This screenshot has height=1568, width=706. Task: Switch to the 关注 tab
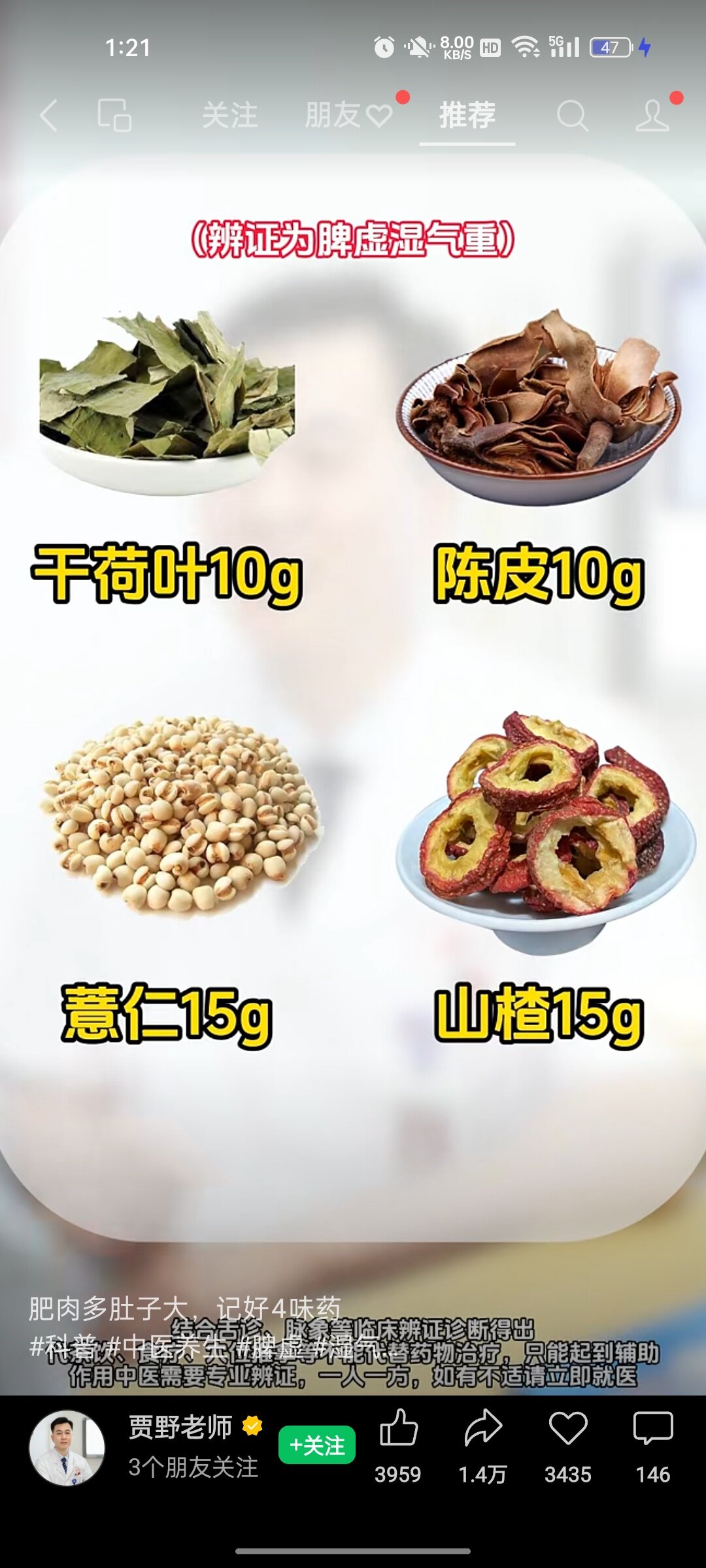click(x=229, y=116)
